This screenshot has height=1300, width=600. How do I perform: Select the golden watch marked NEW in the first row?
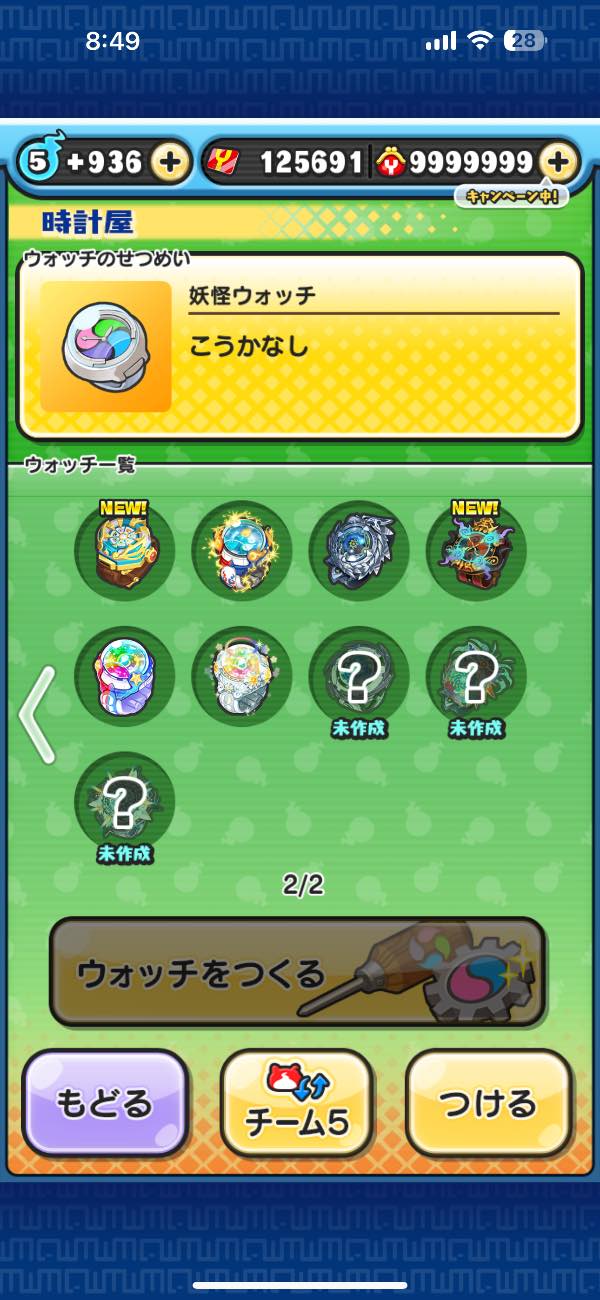pyautogui.click(x=124, y=549)
